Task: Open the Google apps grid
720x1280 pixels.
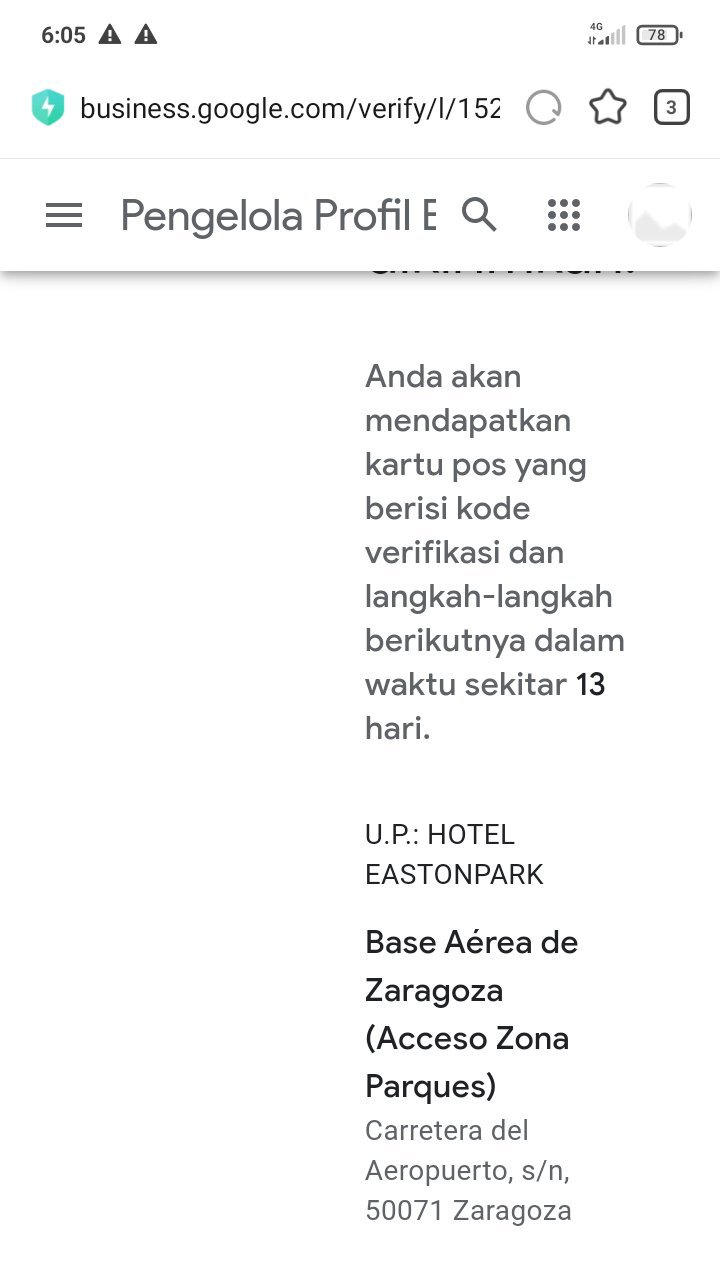Action: click(x=564, y=215)
